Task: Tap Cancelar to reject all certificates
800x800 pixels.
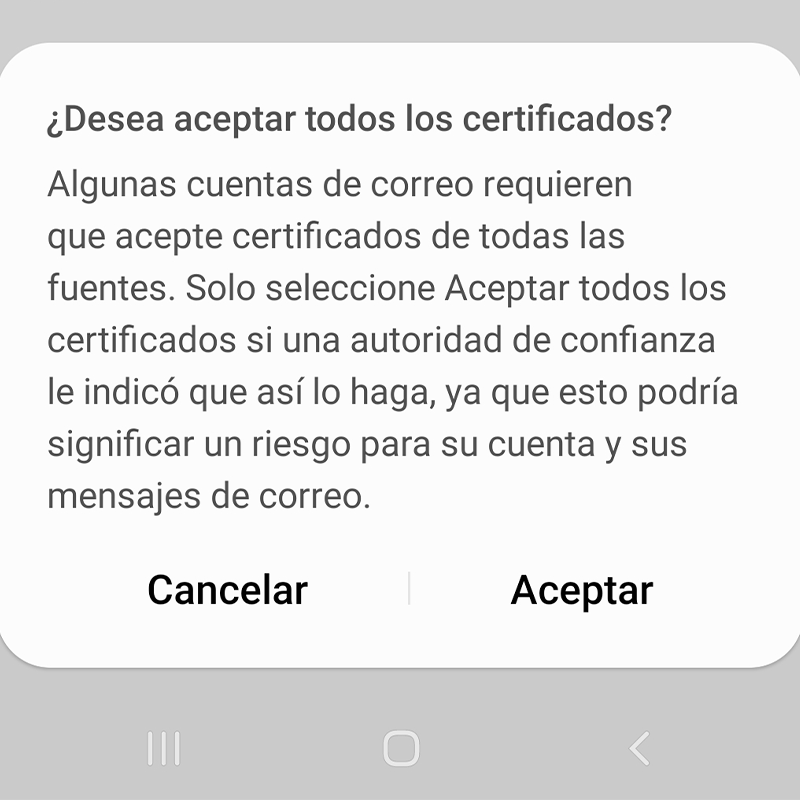Action: pyautogui.click(x=227, y=590)
